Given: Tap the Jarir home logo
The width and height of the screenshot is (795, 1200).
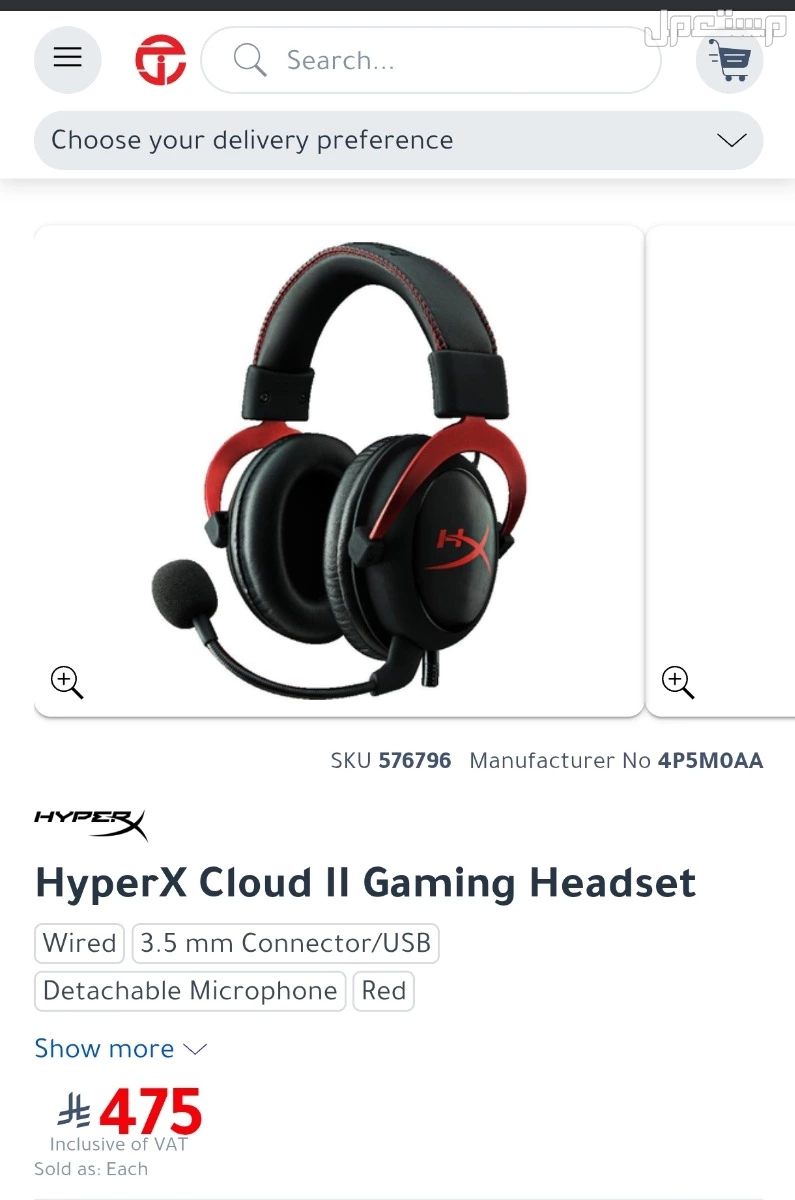Looking at the screenshot, I should 161,60.
